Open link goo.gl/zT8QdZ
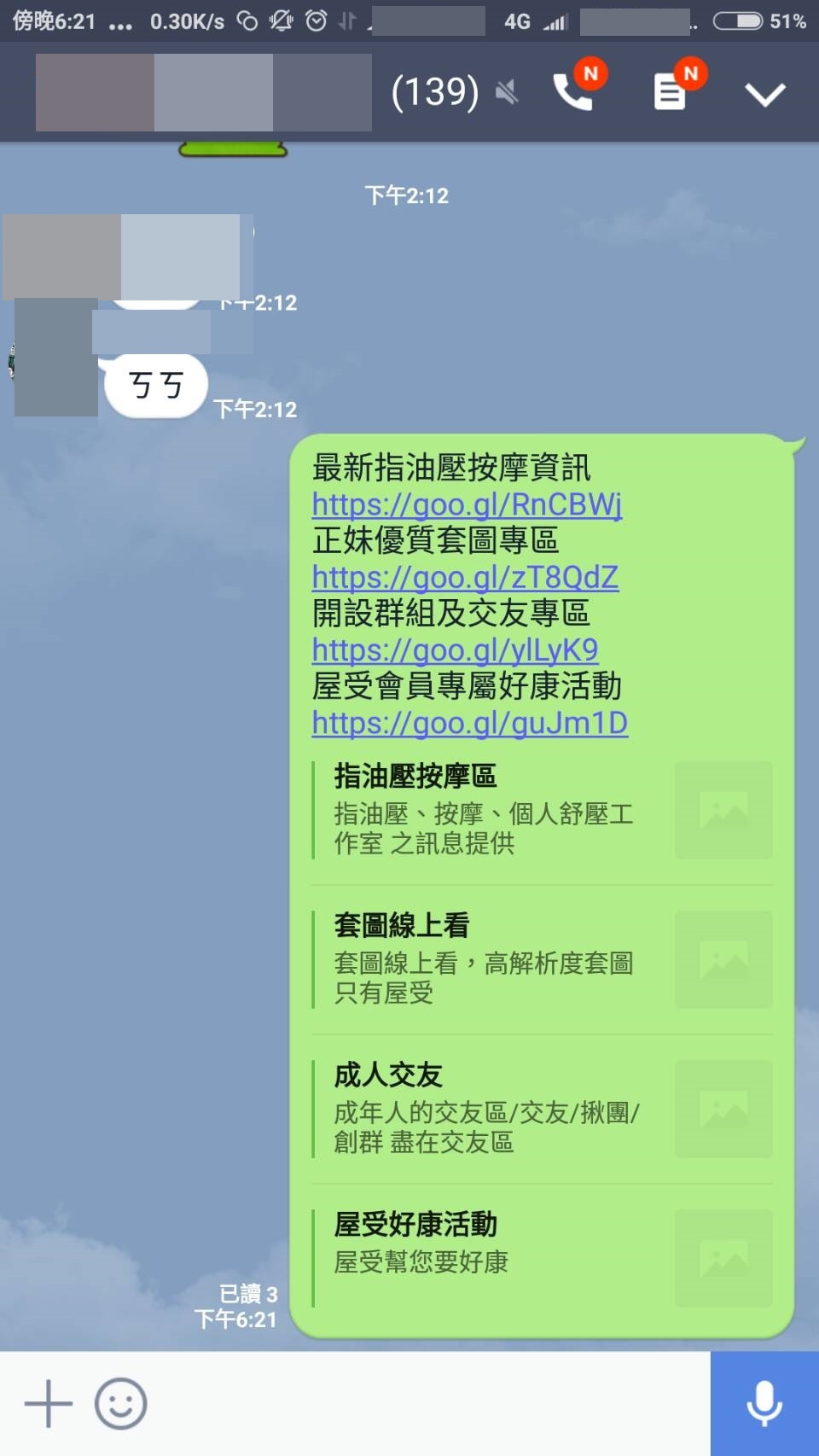This screenshot has width=819, height=1456. coord(465,578)
